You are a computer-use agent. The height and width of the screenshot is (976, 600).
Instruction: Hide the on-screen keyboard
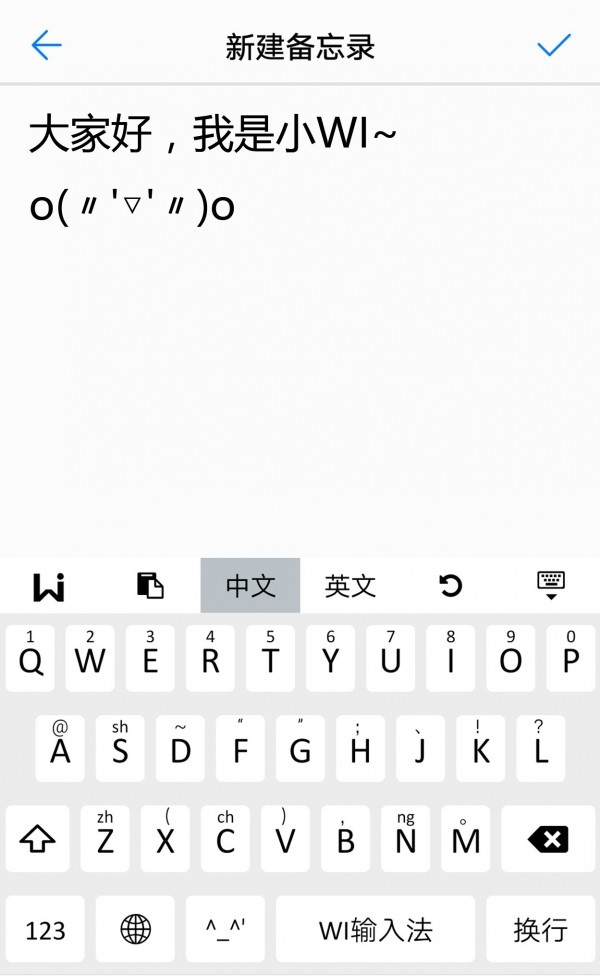click(x=551, y=586)
